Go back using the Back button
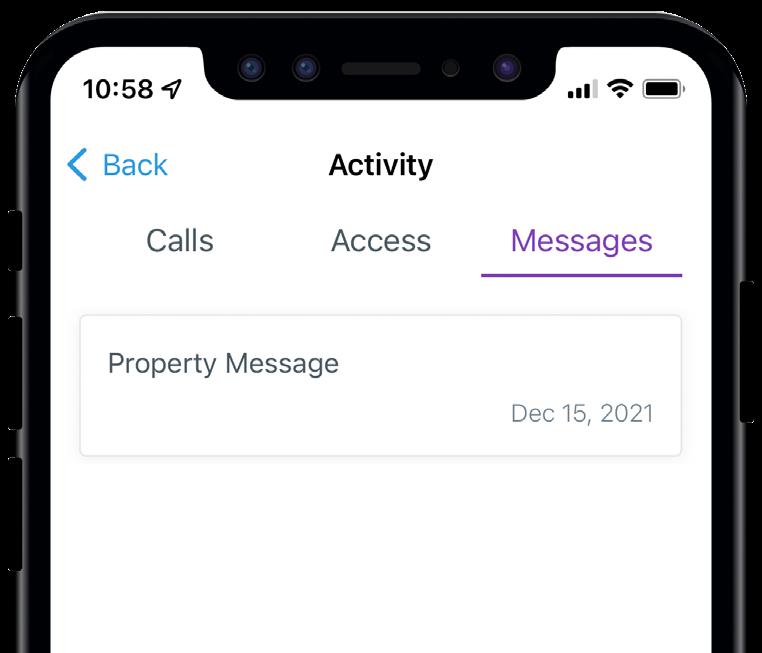 (x=118, y=165)
